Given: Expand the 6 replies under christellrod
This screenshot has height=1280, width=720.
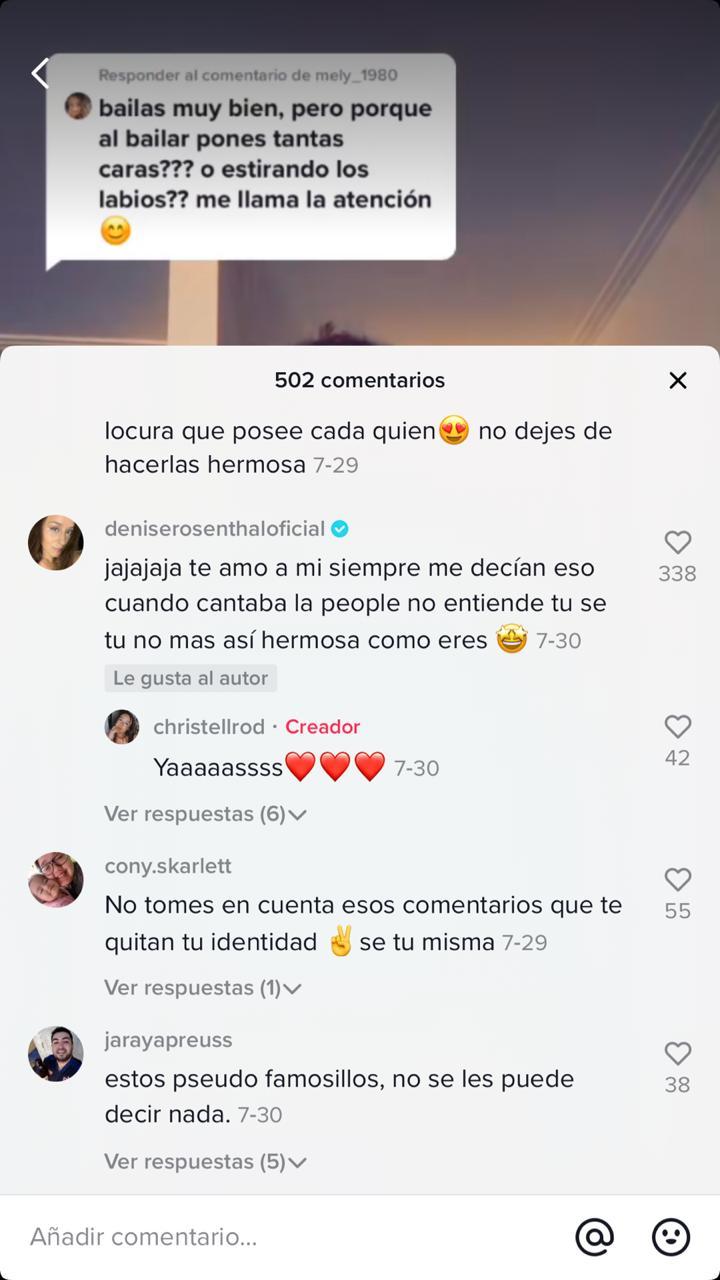Looking at the screenshot, I should (197, 813).
